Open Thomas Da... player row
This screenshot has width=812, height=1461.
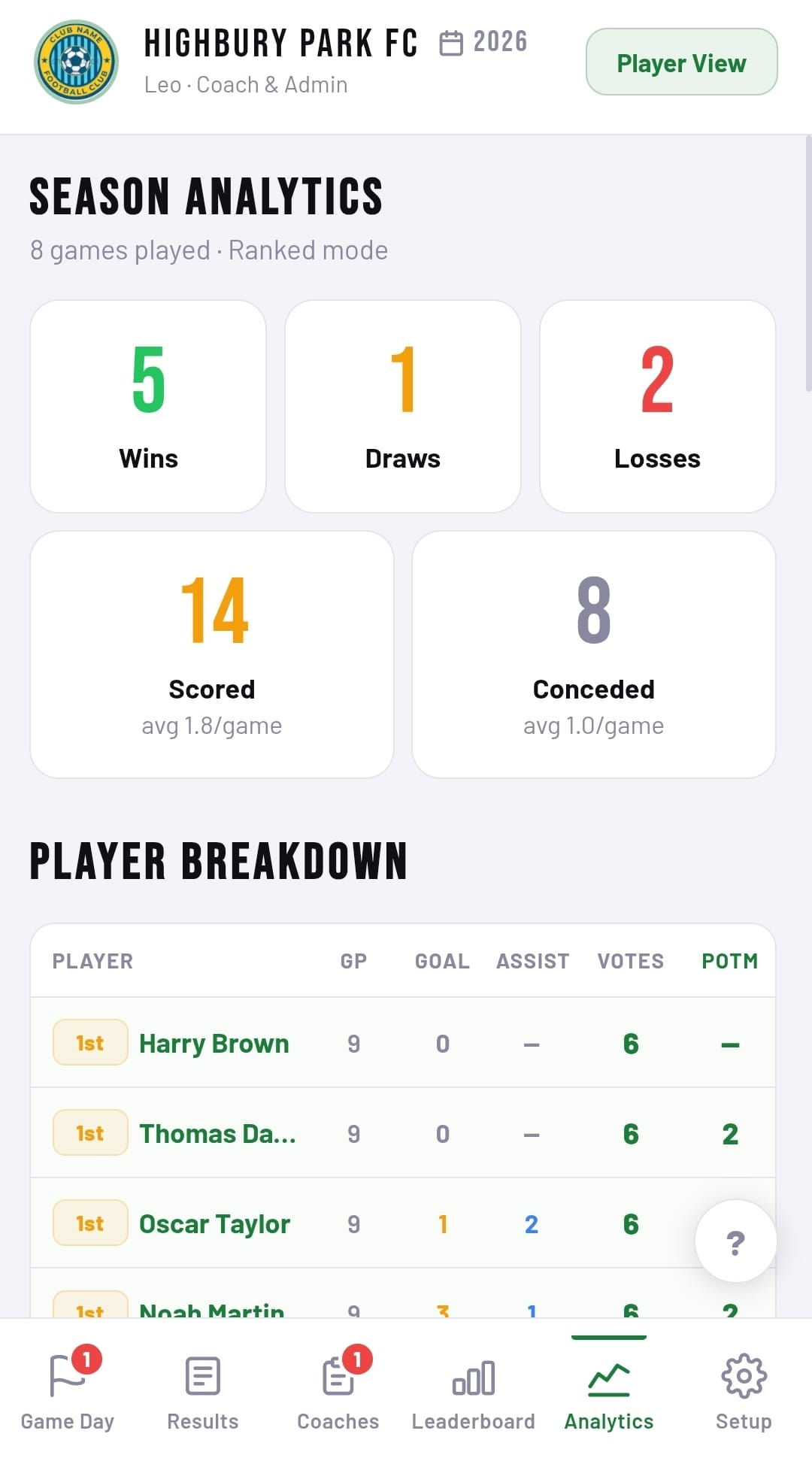(217, 1134)
